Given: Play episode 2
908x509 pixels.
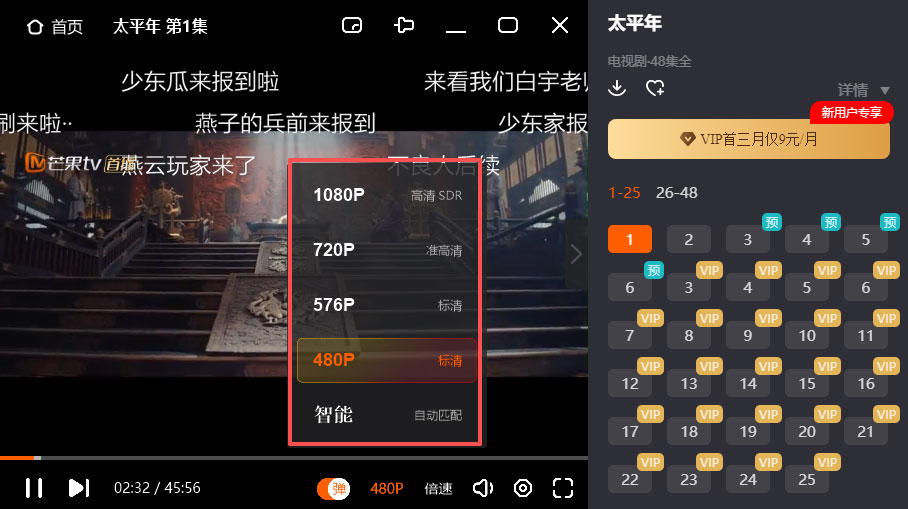Looking at the screenshot, I should pyautogui.click(x=689, y=240).
